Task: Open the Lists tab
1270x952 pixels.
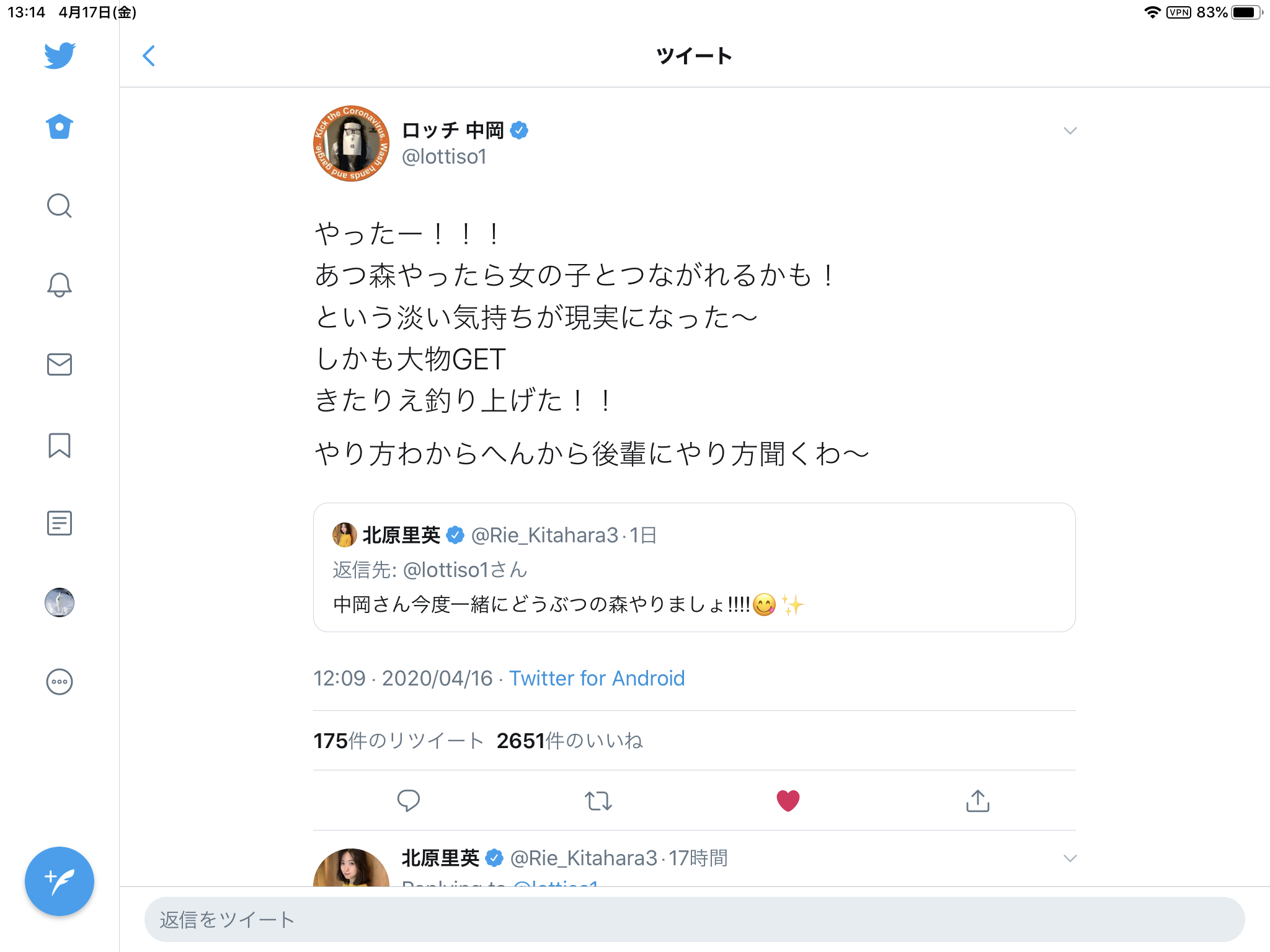Action: pyautogui.click(x=60, y=523)
